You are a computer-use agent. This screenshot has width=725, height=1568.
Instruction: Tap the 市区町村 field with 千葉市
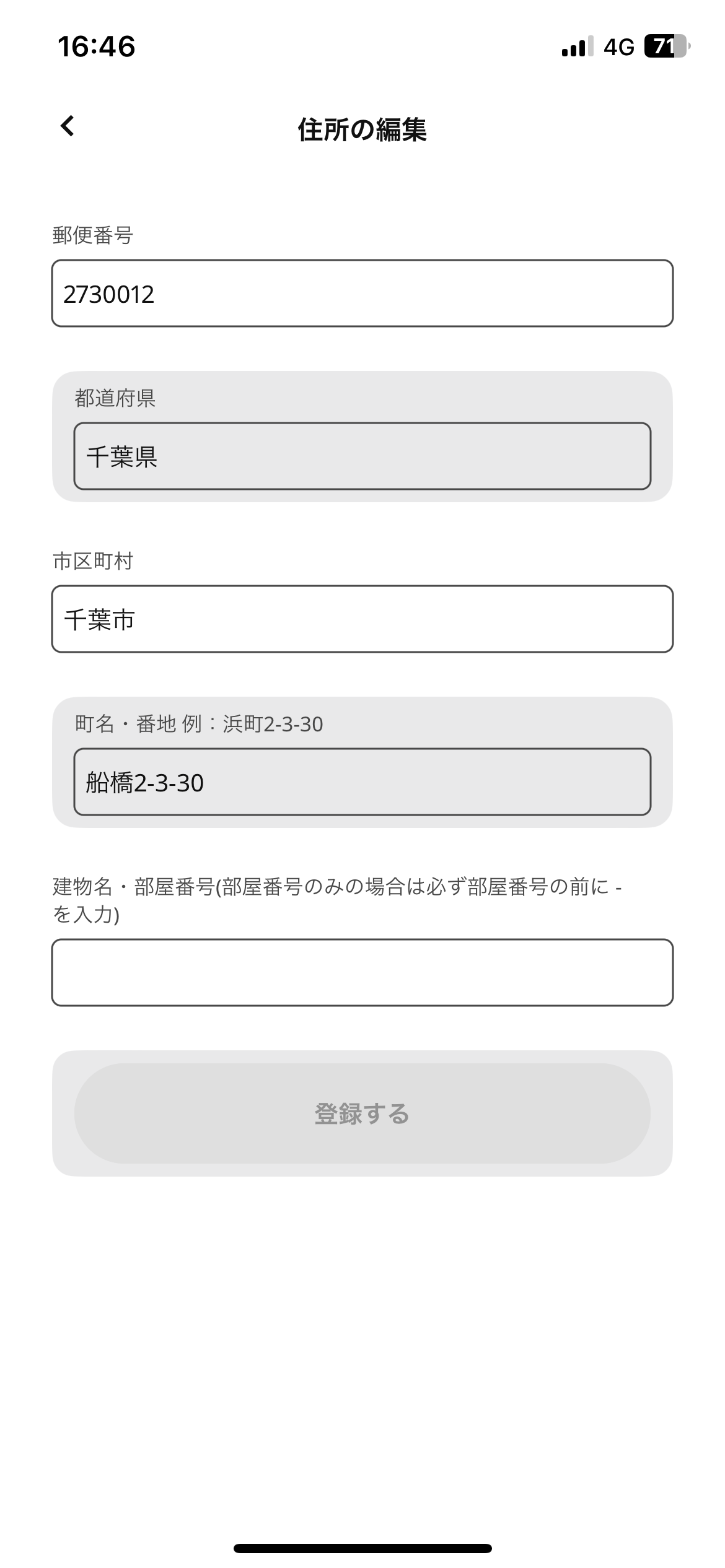362,619
